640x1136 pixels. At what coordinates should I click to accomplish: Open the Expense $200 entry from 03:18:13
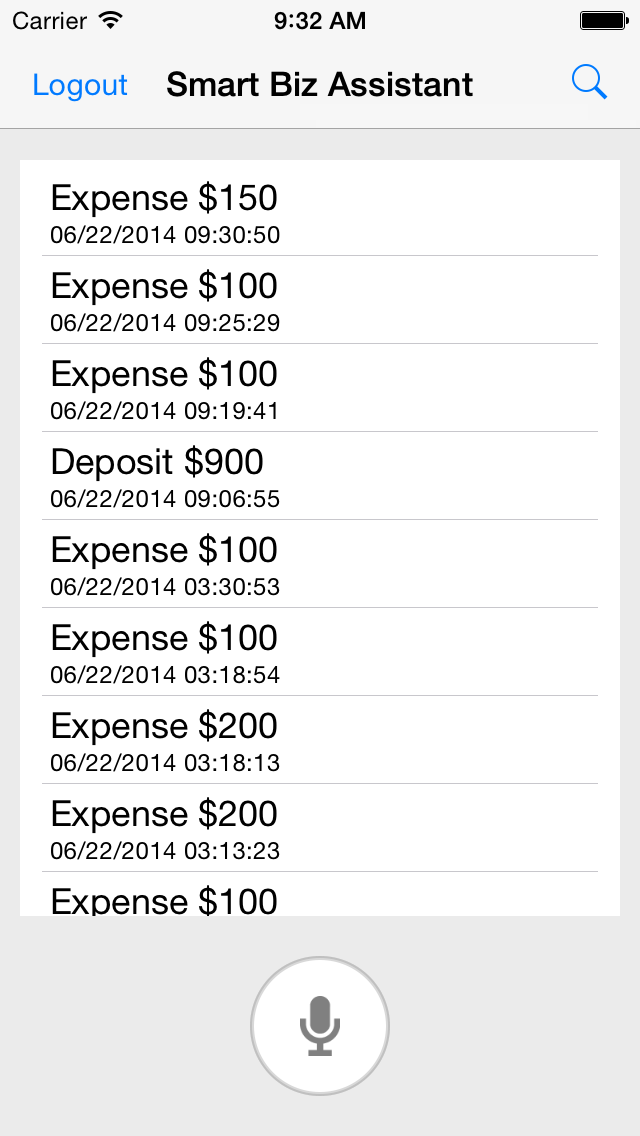[x=320, y=740]
